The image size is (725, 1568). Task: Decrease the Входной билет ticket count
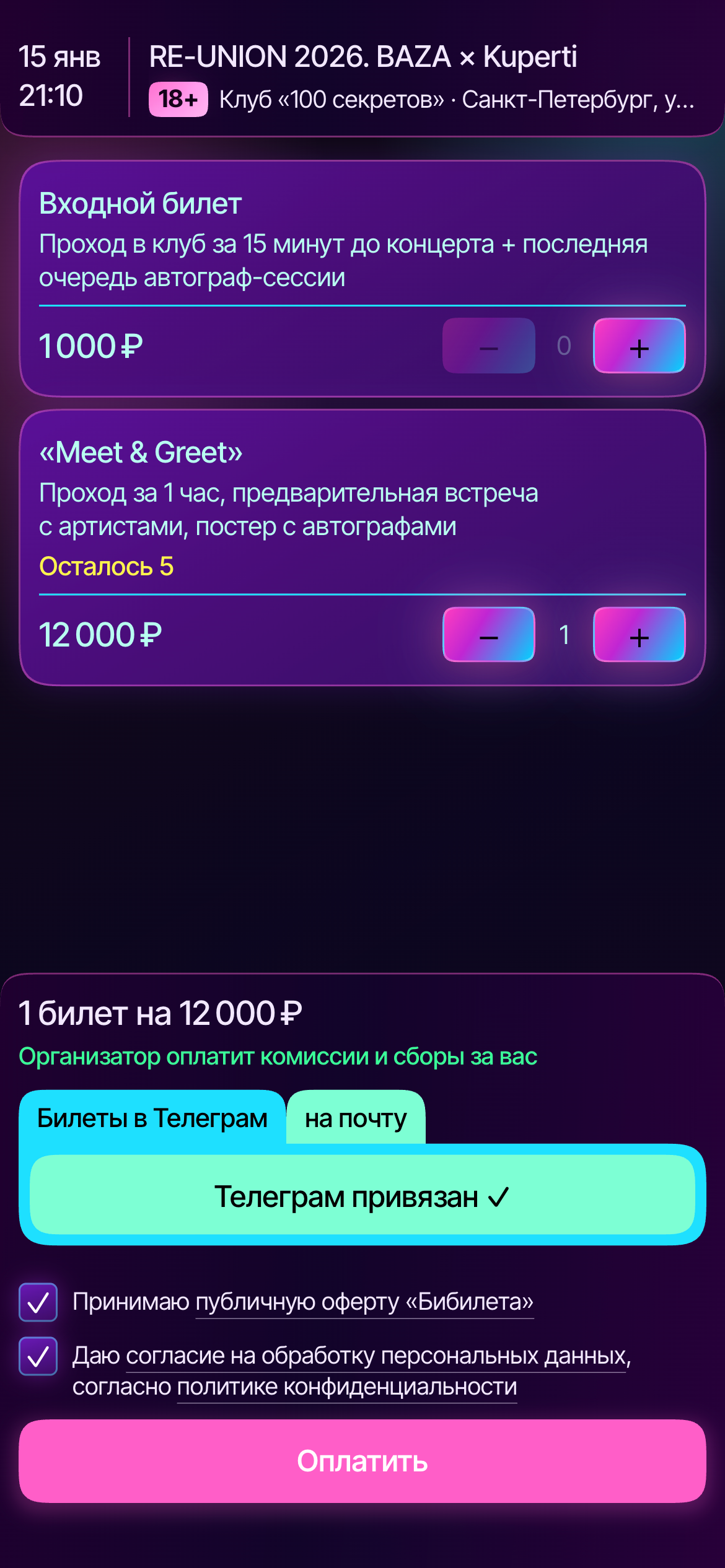click(x=488, y=346)
